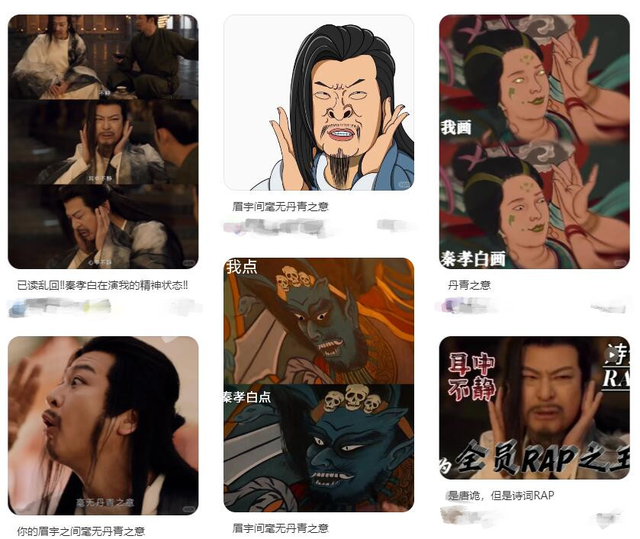Viewport: 640px width, 539px height.
Task: Open the post '你的眉宇之间毫无丹青之意'
Action: [103, 425]
